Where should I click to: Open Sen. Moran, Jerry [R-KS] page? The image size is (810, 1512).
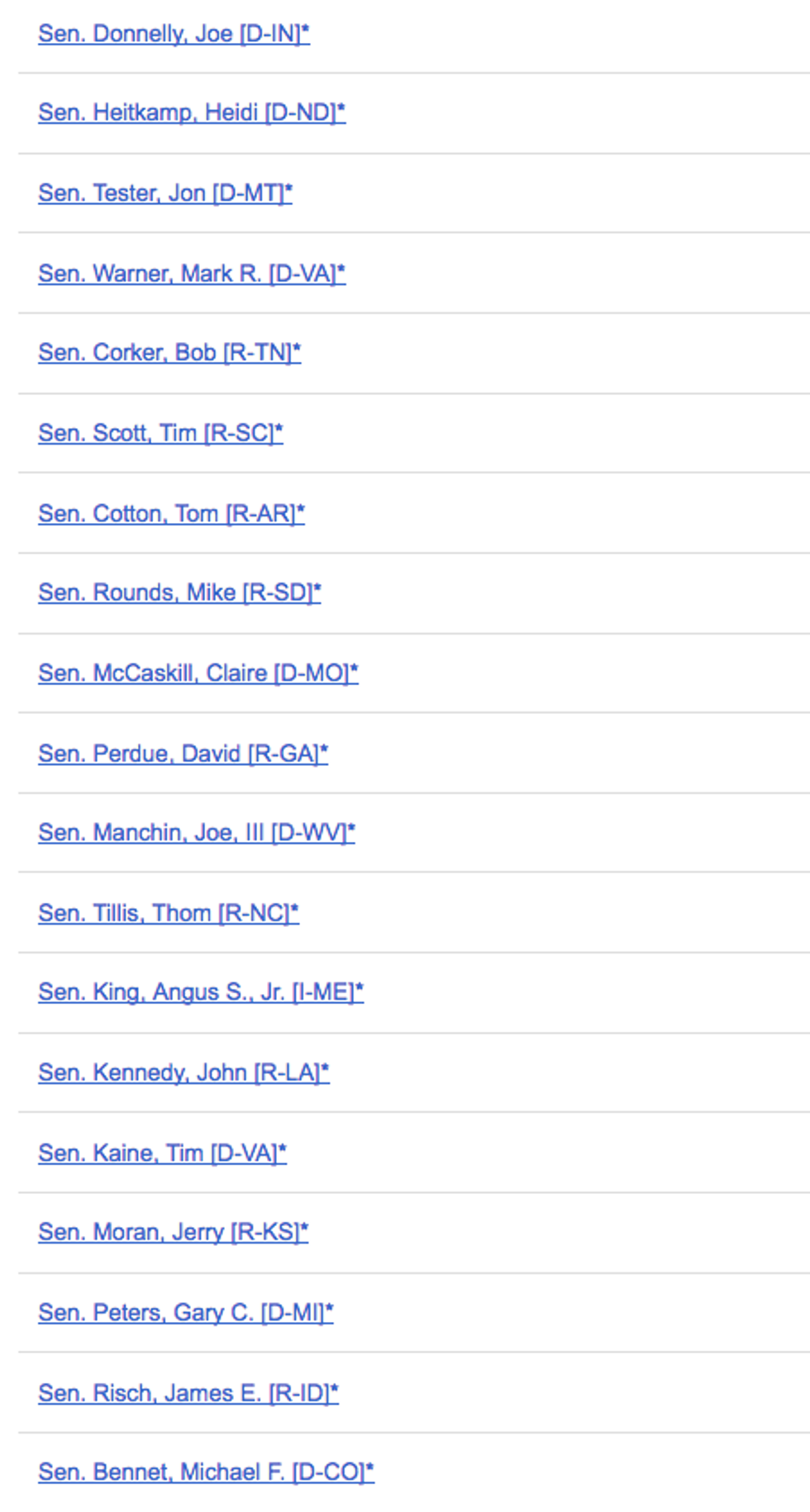(x=173, y=1233)
